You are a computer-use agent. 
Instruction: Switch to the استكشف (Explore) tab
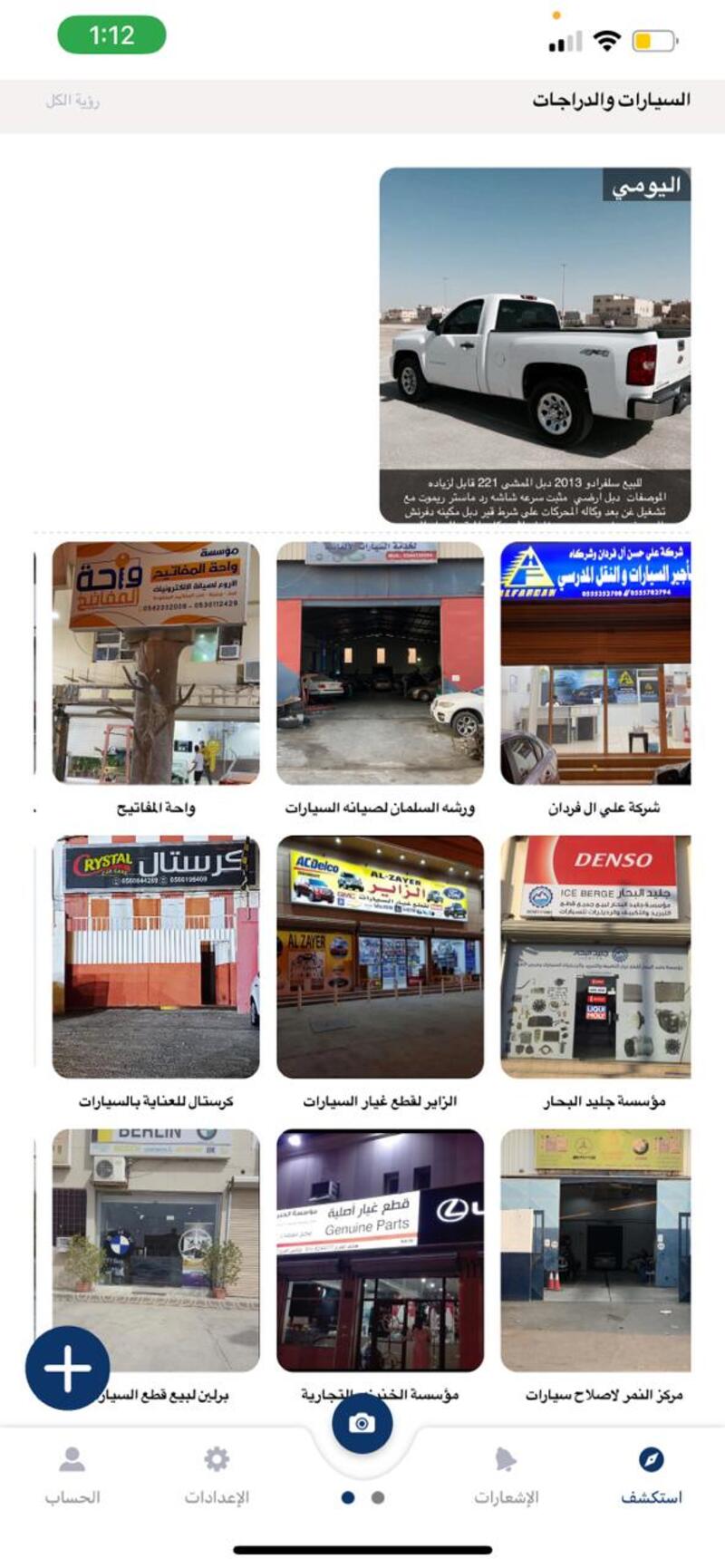651,1475
